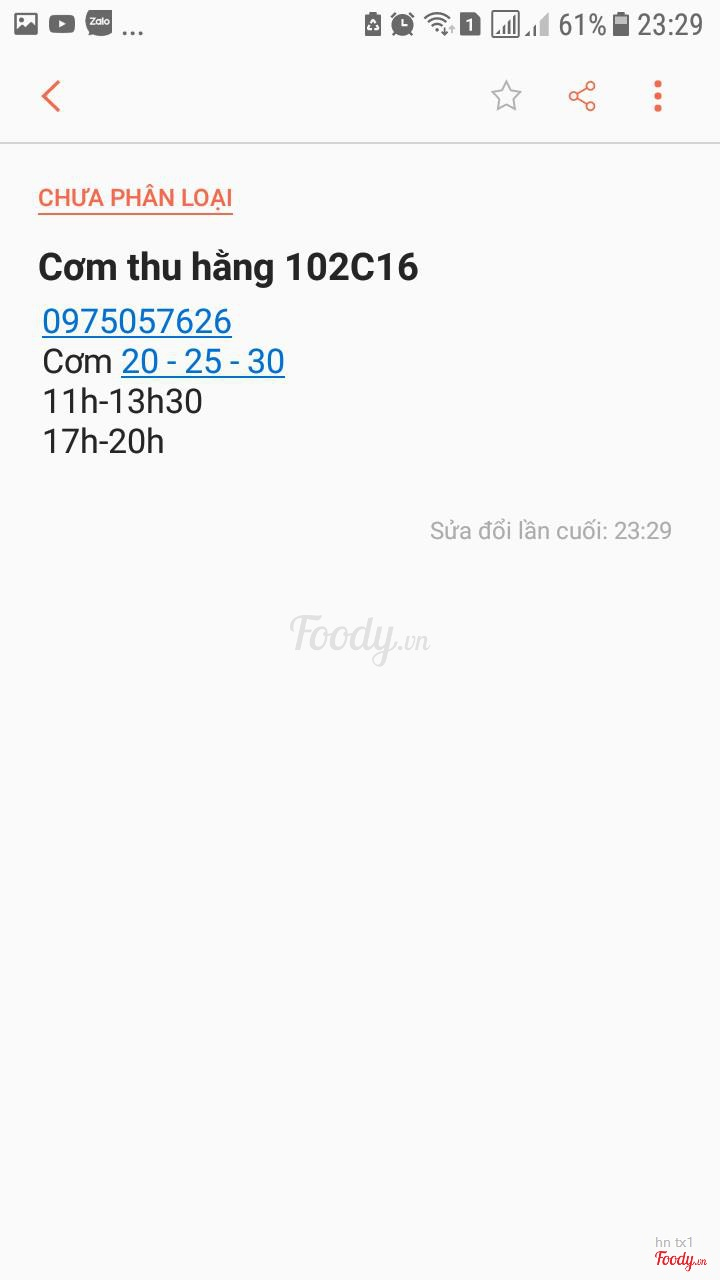Screen dimensions: 720x1280
Task: Tap the 20 - 25 - 30 link
Action: [203, 361]
